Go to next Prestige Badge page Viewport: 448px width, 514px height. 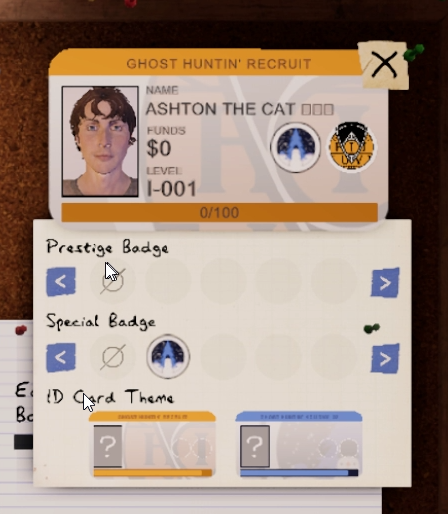coord(385,282)
